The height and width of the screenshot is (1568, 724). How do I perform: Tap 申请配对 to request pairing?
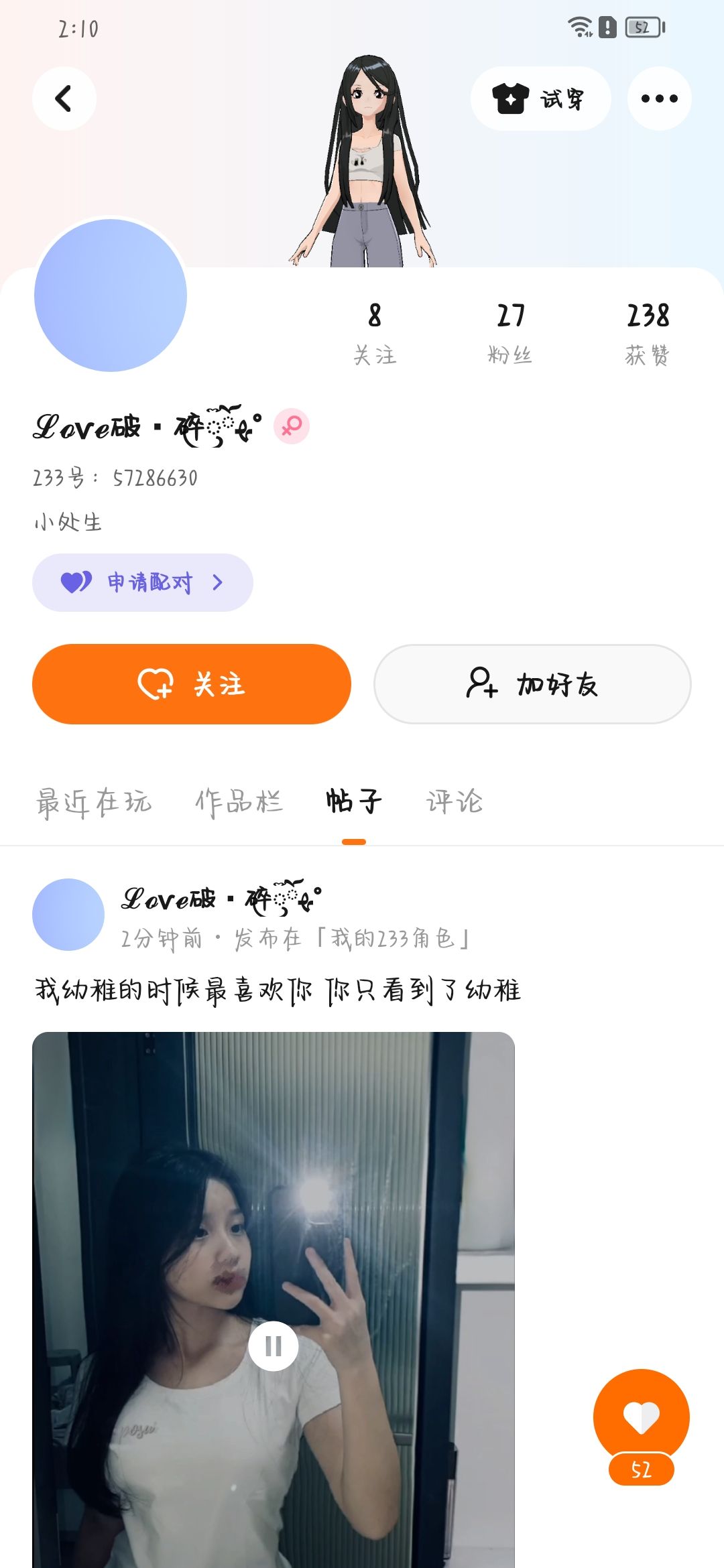point(142,582)
